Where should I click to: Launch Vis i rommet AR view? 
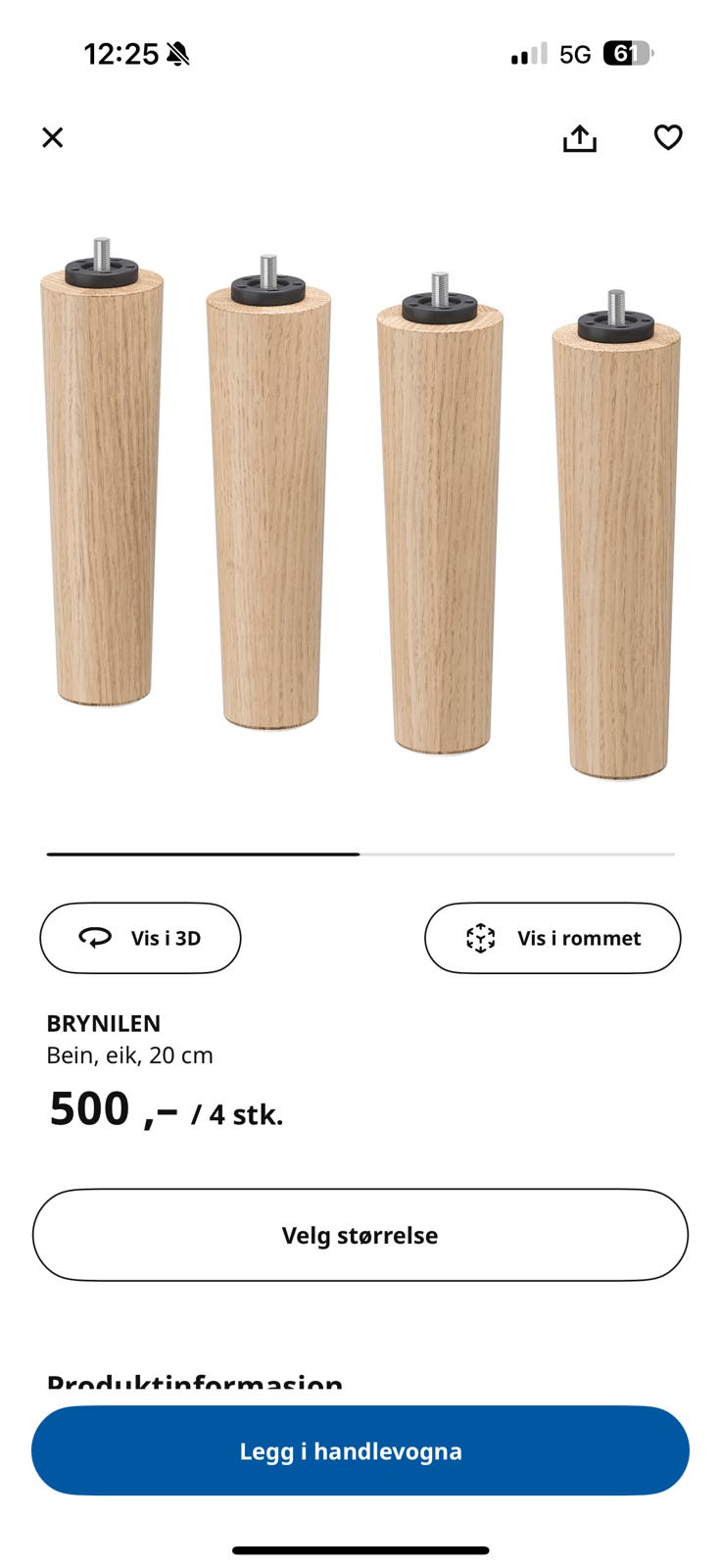tap(552, 938)
